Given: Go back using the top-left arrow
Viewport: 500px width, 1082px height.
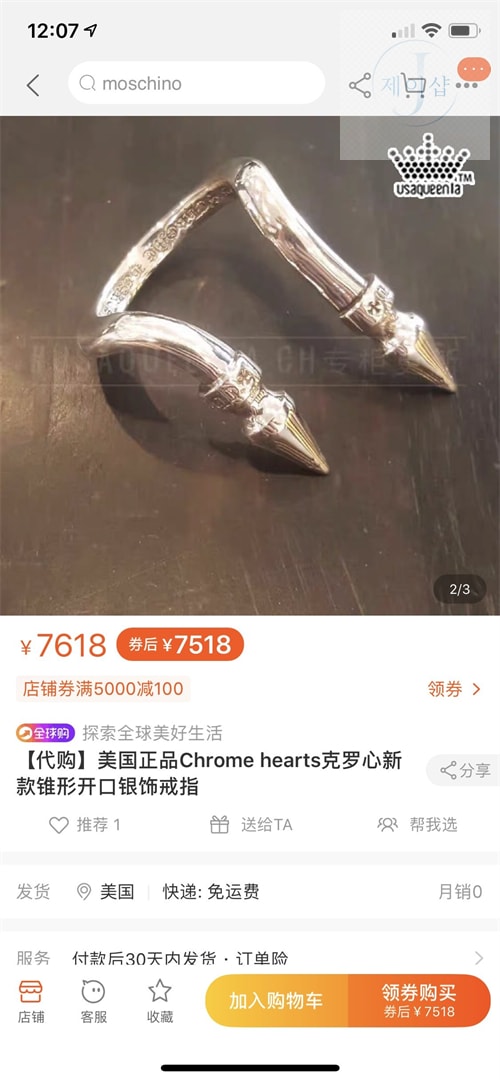Looking at the screenshot, I should [32, 85].
